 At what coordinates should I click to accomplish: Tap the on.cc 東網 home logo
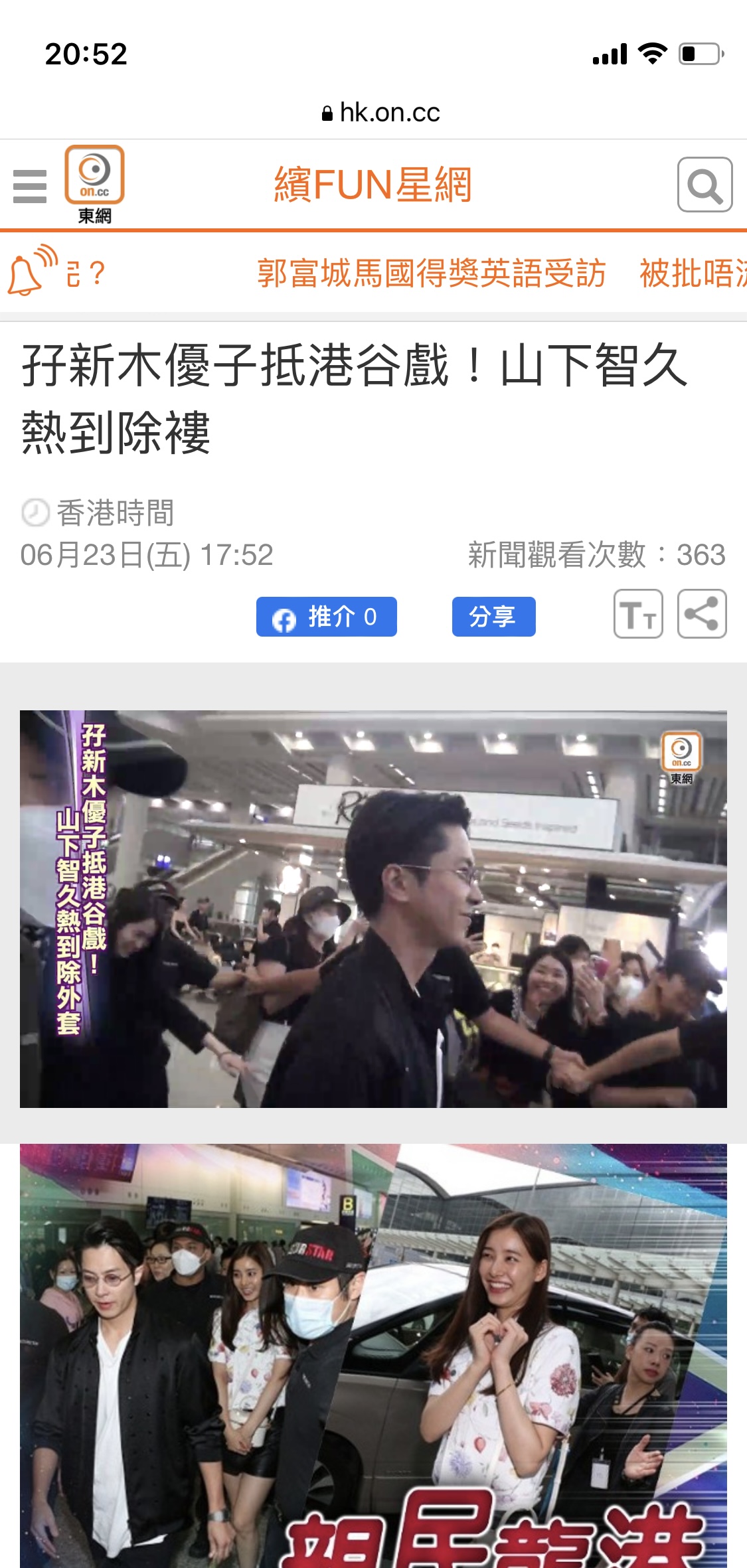94,185
